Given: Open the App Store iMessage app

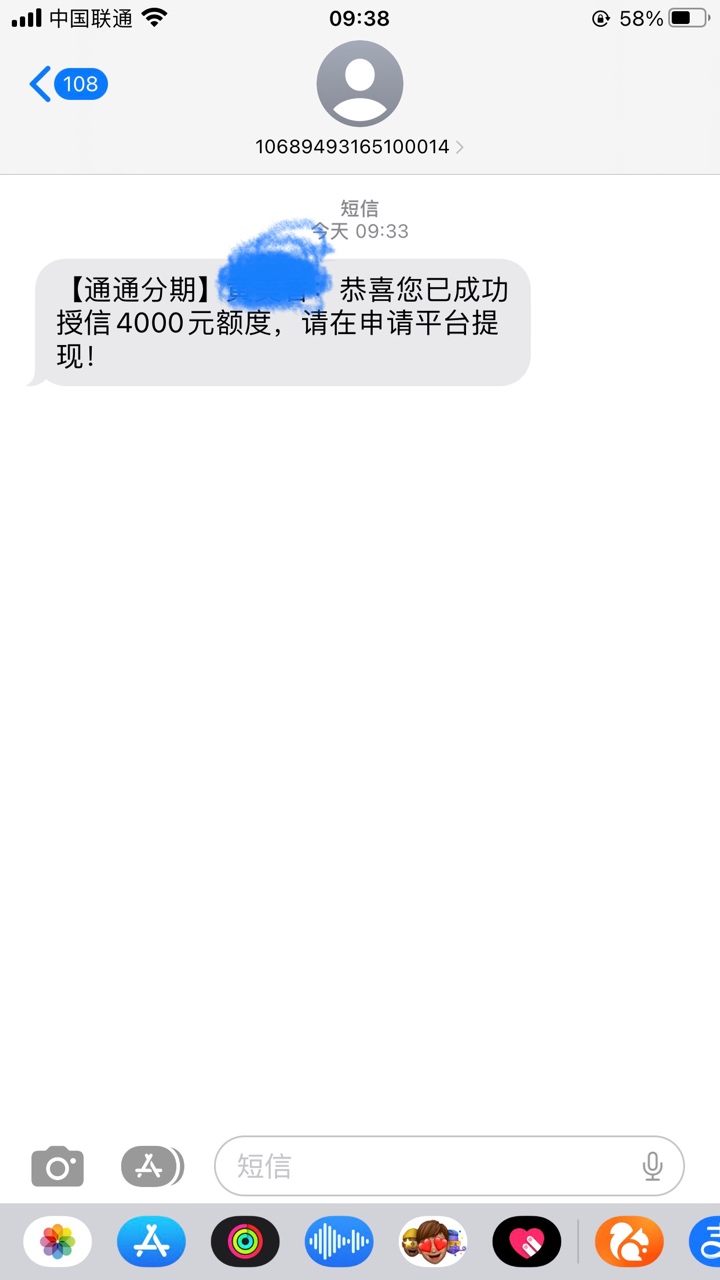Looking at the screenshot, I should coord(152,1242).
